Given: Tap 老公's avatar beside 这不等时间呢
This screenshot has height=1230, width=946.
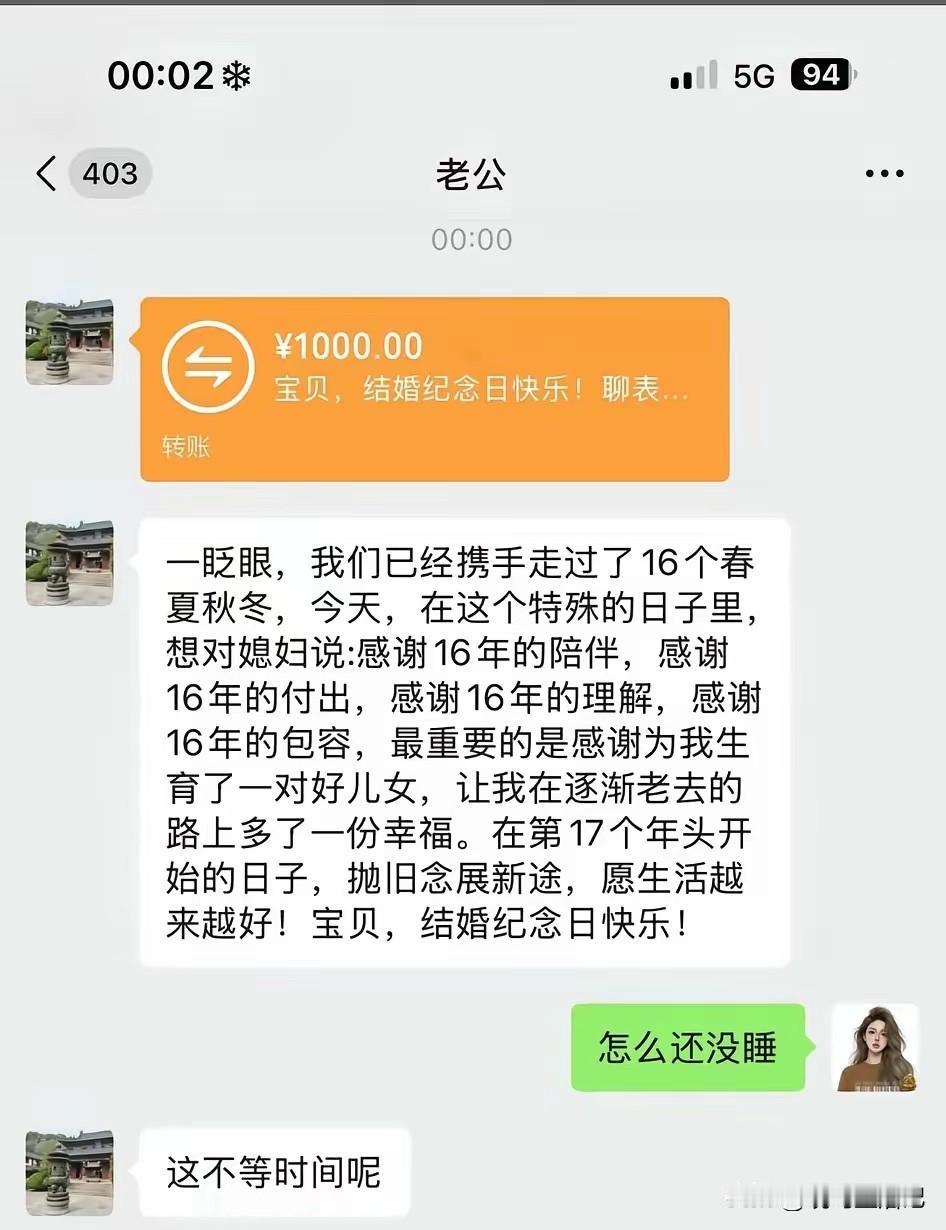Looking at the screenshot, I should (68, 1173).
